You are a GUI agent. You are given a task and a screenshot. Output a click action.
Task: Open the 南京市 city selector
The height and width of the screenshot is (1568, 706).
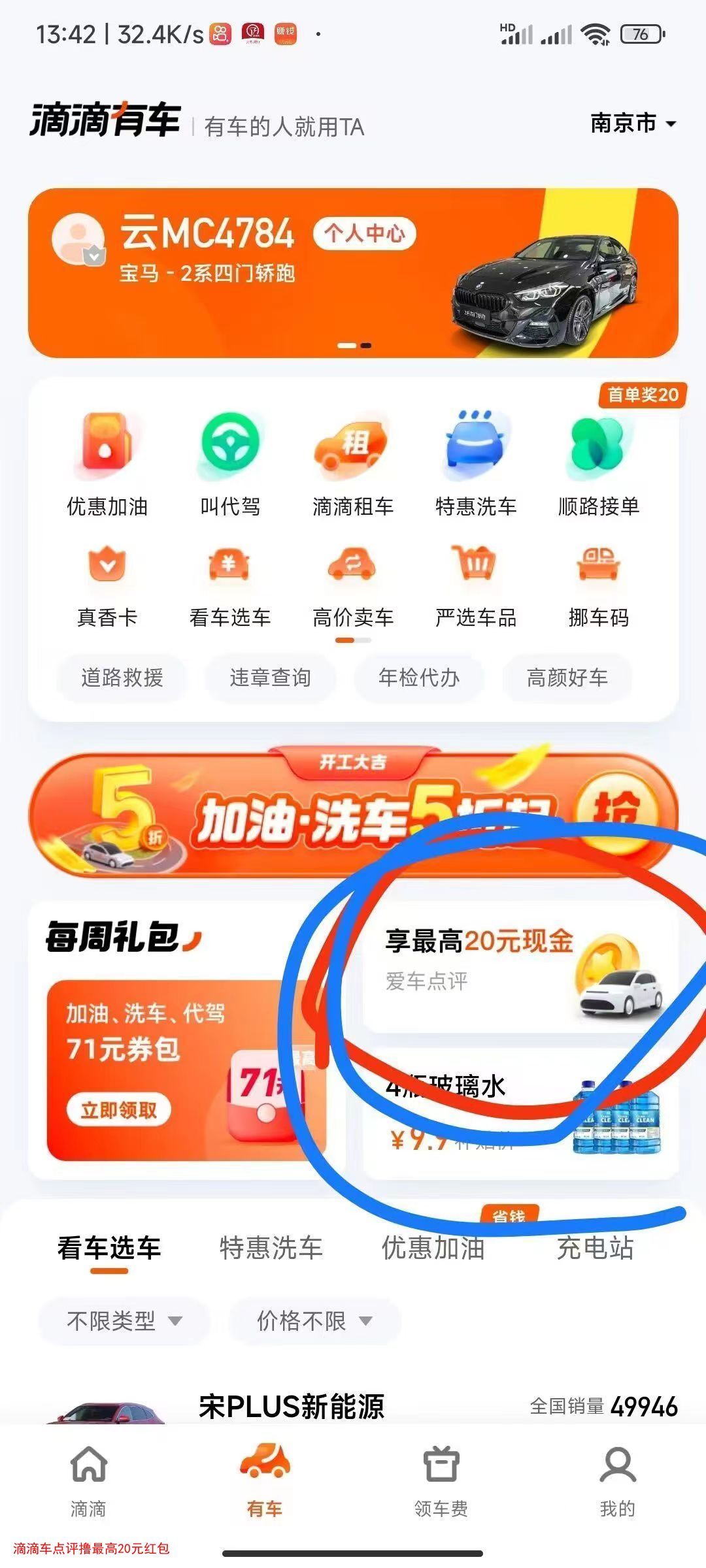632,123
